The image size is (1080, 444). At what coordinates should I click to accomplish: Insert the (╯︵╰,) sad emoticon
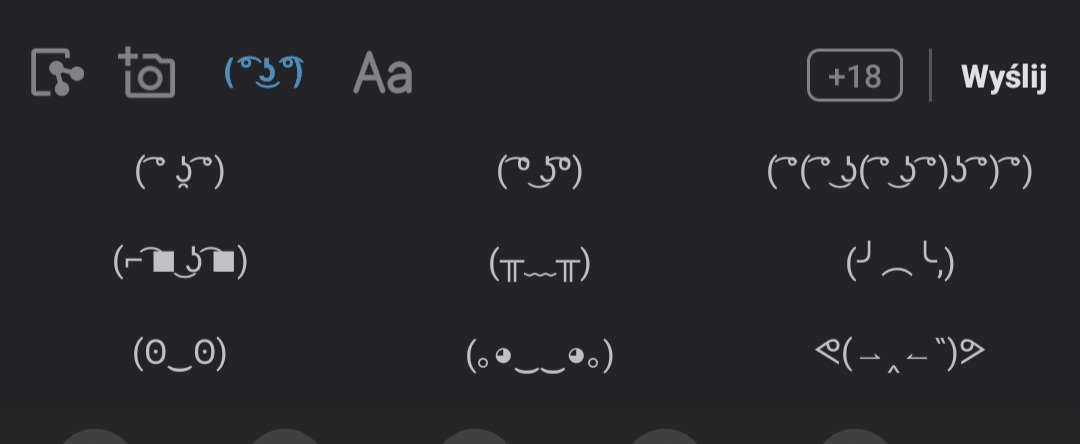[899, 262]
